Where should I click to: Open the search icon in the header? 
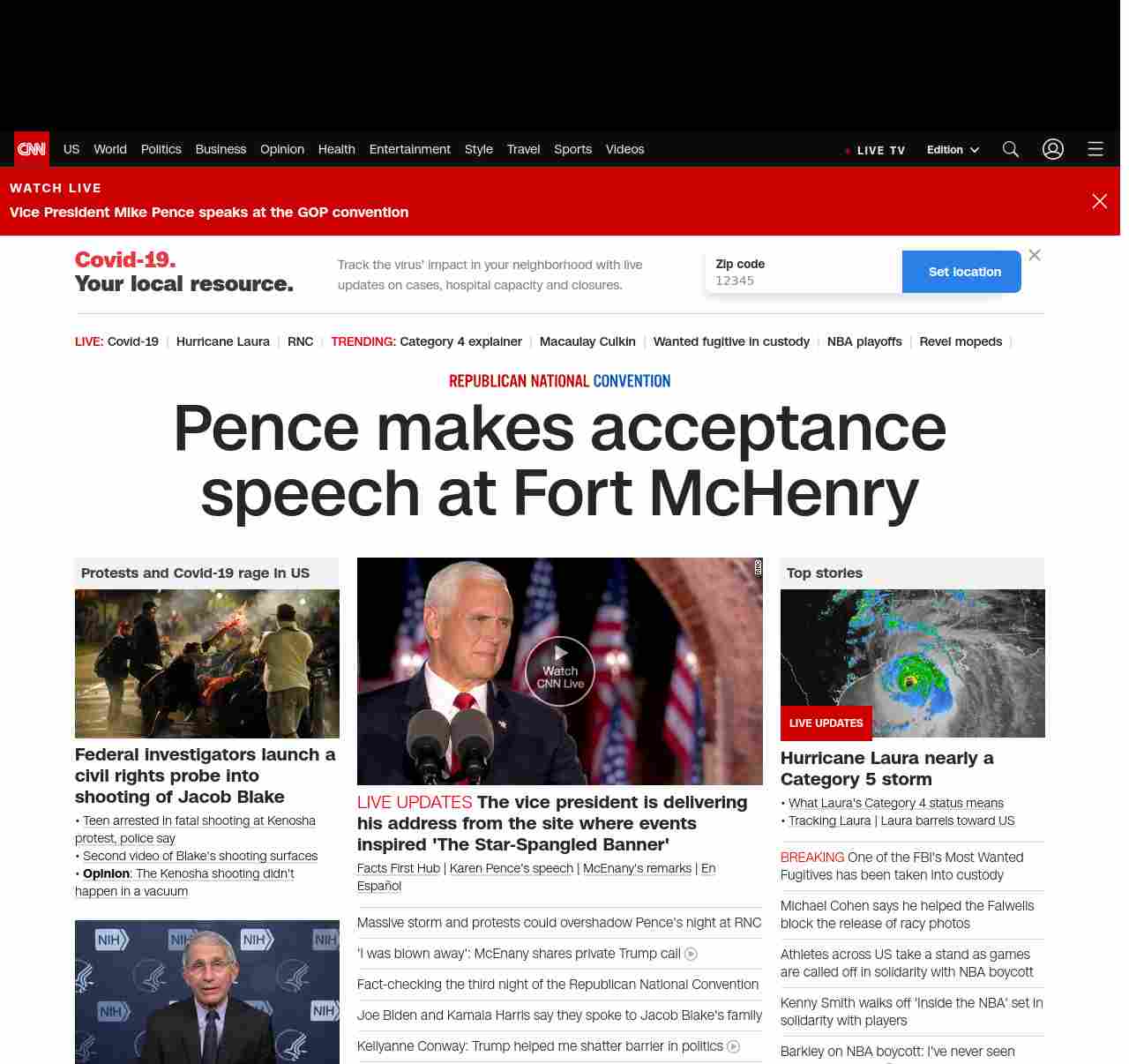click(x=1011, y=149)
